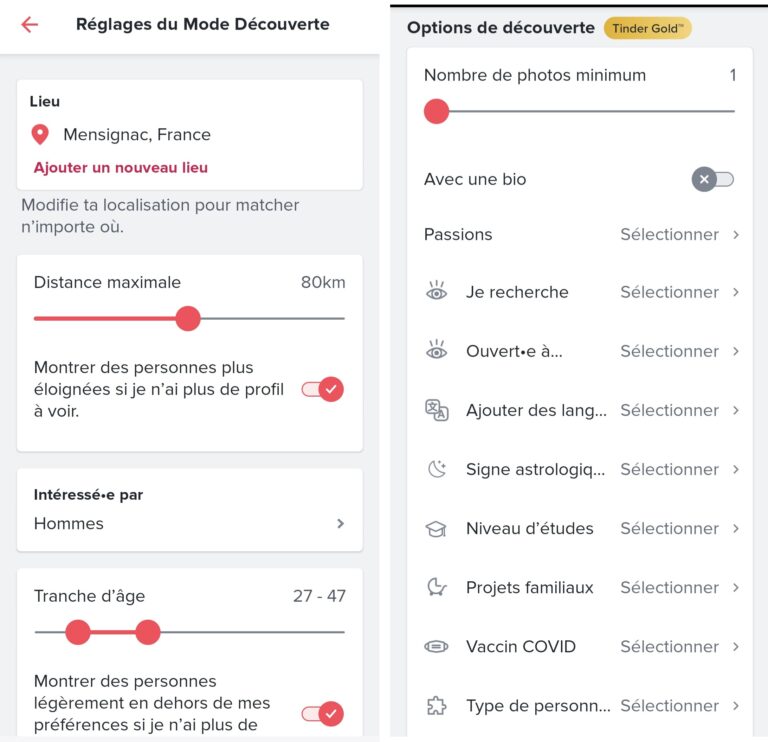
Task: Set the Nombre de photos minimum slider
Action: 436,111
